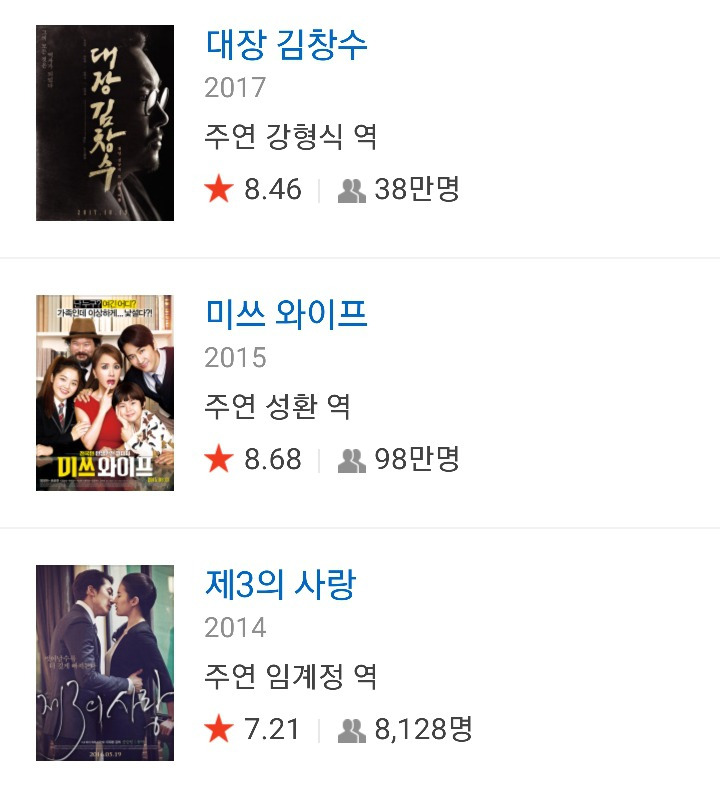Tap the 대장 김창수 poster thumbnail
This screenshot has height=794, width=720.
(x=105, y=123)
